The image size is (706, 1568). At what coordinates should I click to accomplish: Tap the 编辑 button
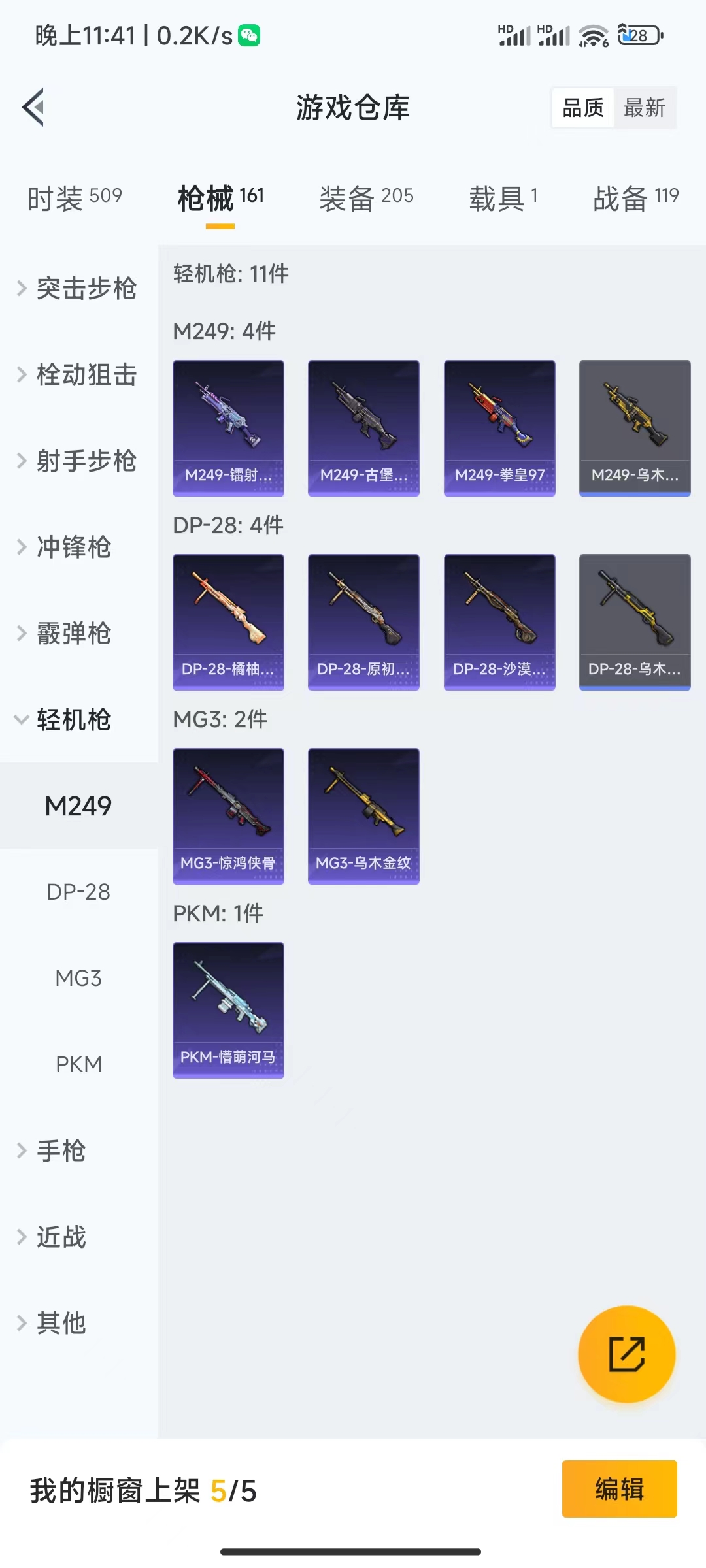(x=620, y=1488)
